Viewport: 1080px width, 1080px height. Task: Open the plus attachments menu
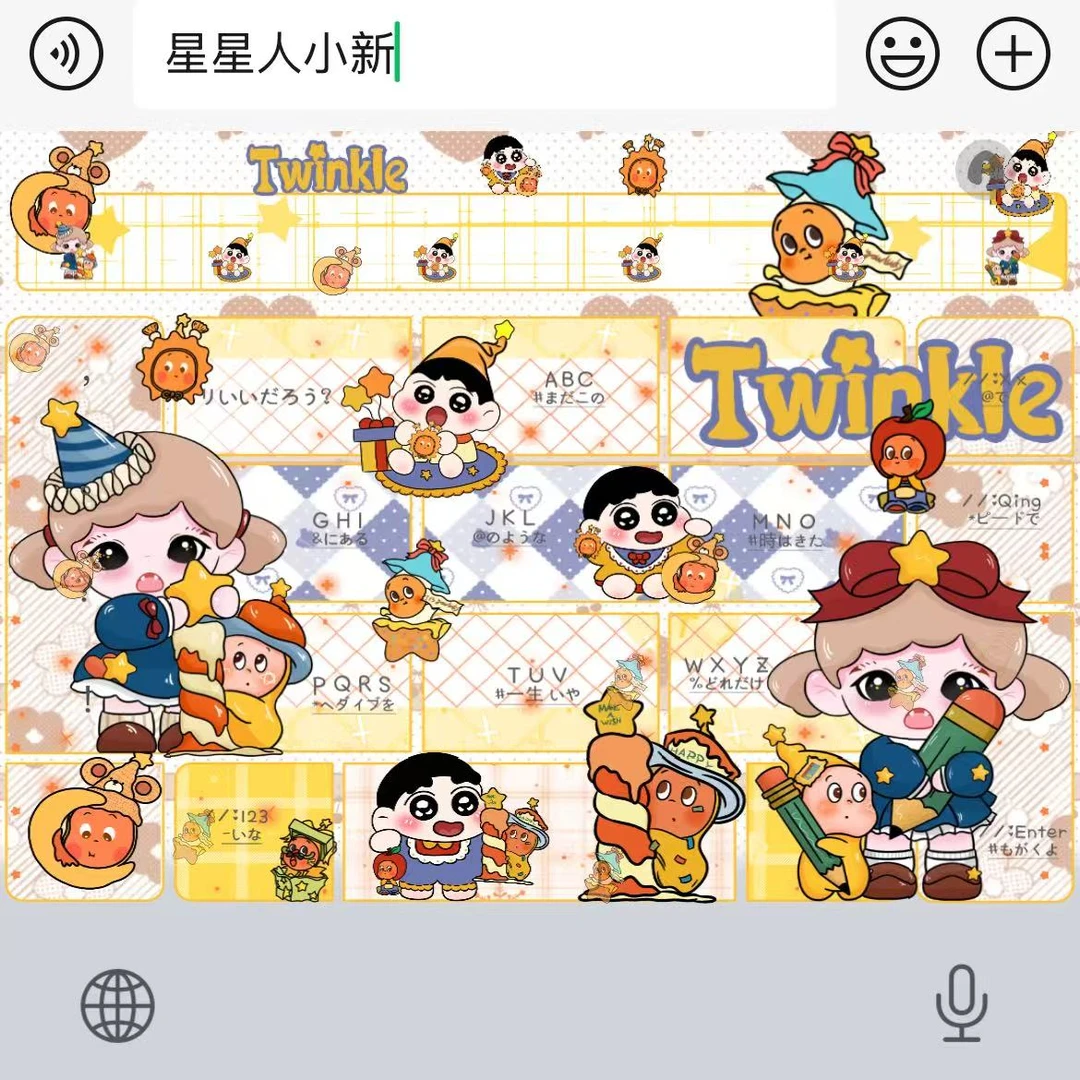1013,54
